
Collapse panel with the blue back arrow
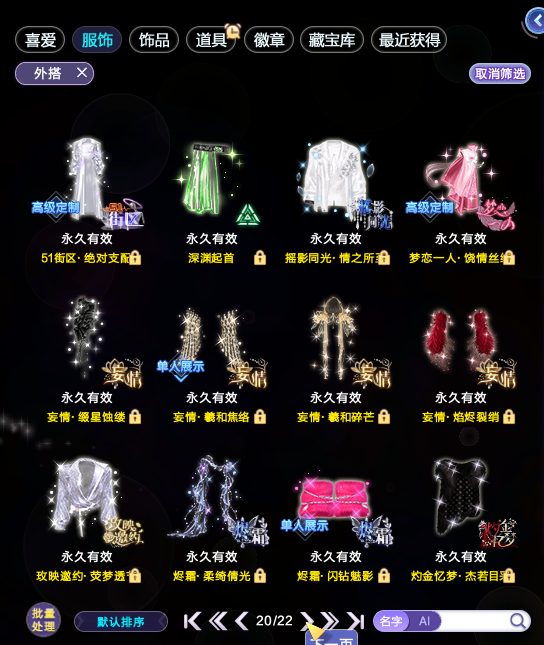(x=536, y=20)
